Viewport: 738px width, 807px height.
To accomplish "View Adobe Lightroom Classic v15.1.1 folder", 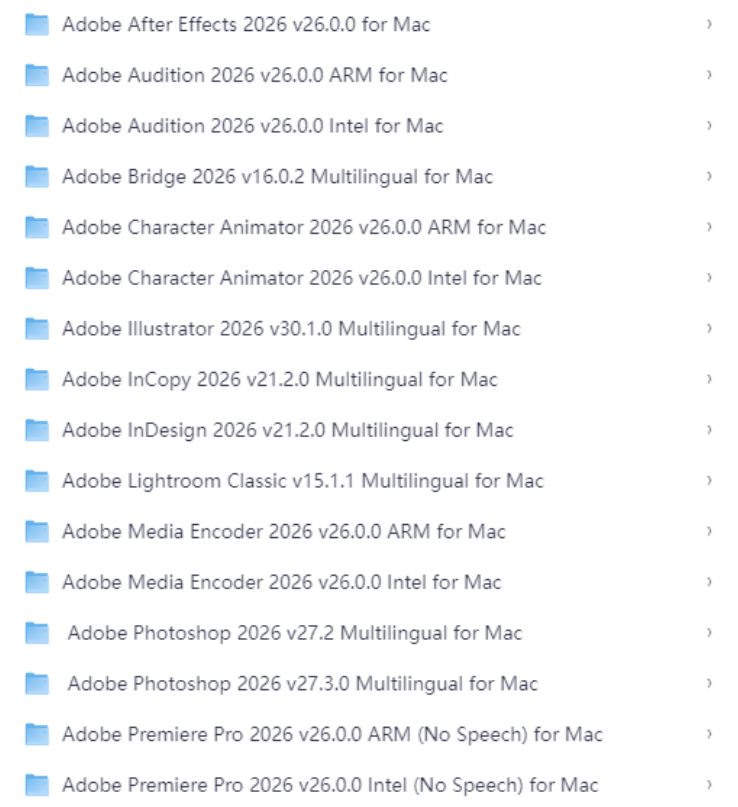I will coord(302,481).
